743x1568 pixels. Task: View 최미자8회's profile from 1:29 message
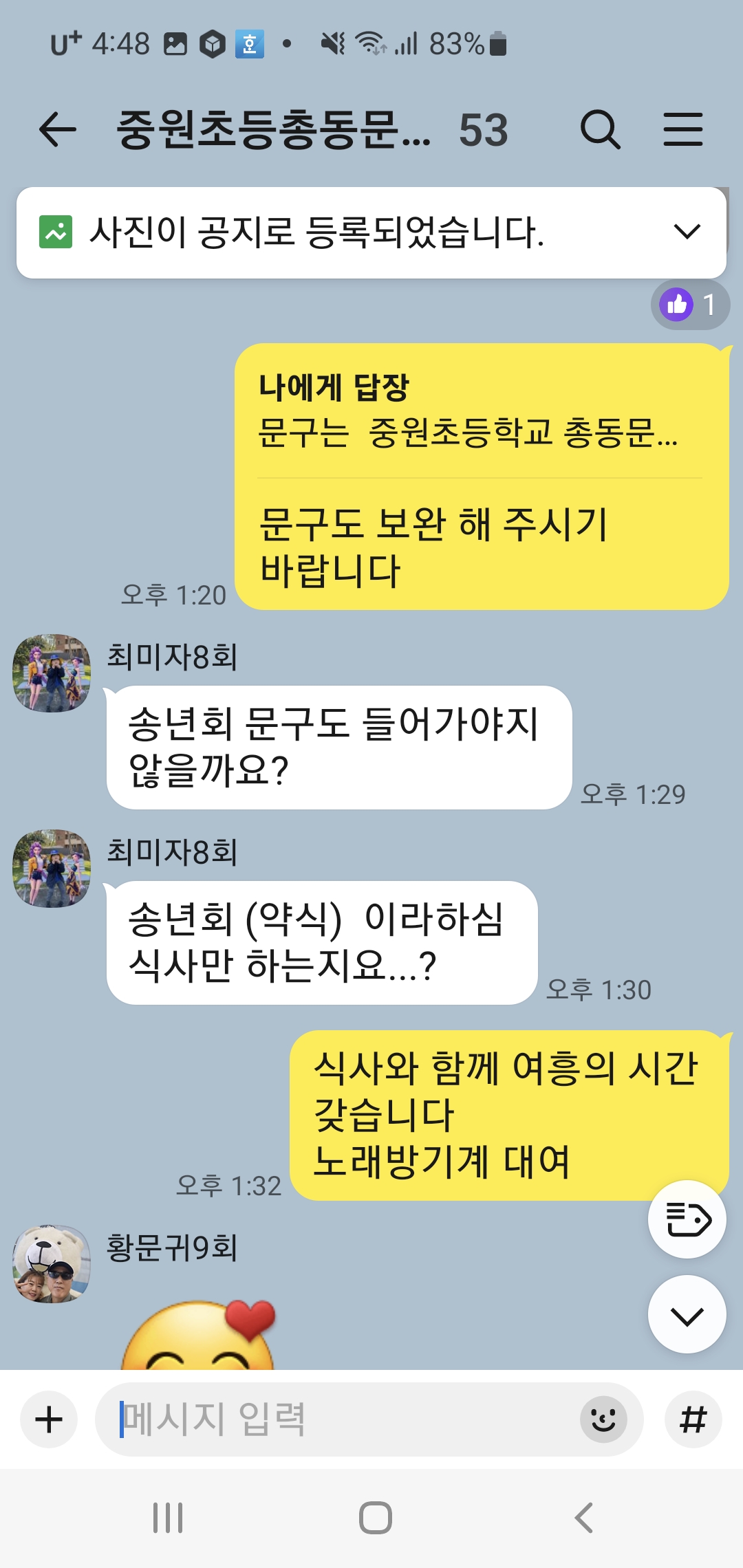(x=52, y=673)
